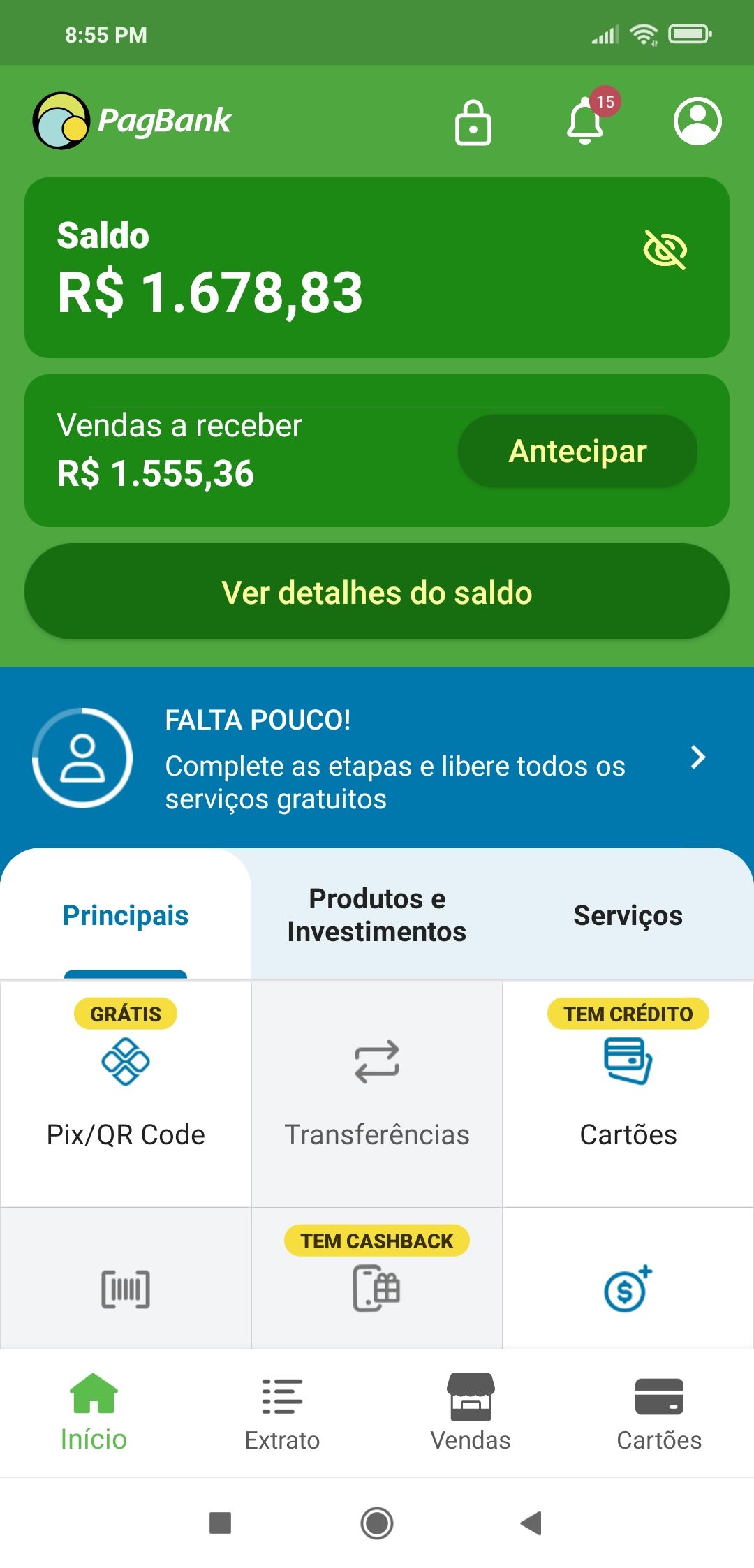Open Pix/QR Code
The image size is (754, 1568).
point(126,1093)
